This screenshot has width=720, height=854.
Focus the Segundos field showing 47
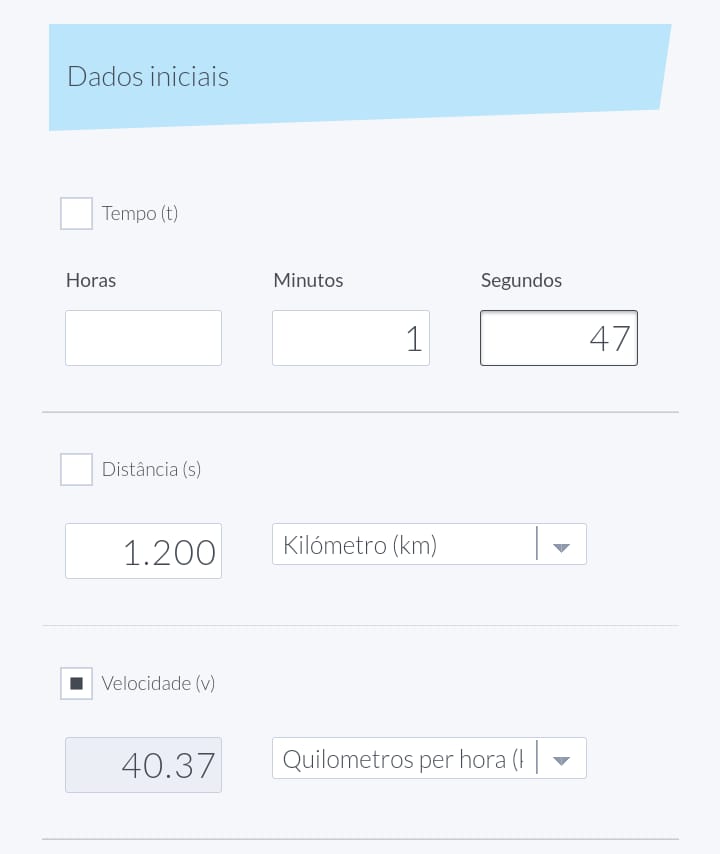tap(558, 338)
